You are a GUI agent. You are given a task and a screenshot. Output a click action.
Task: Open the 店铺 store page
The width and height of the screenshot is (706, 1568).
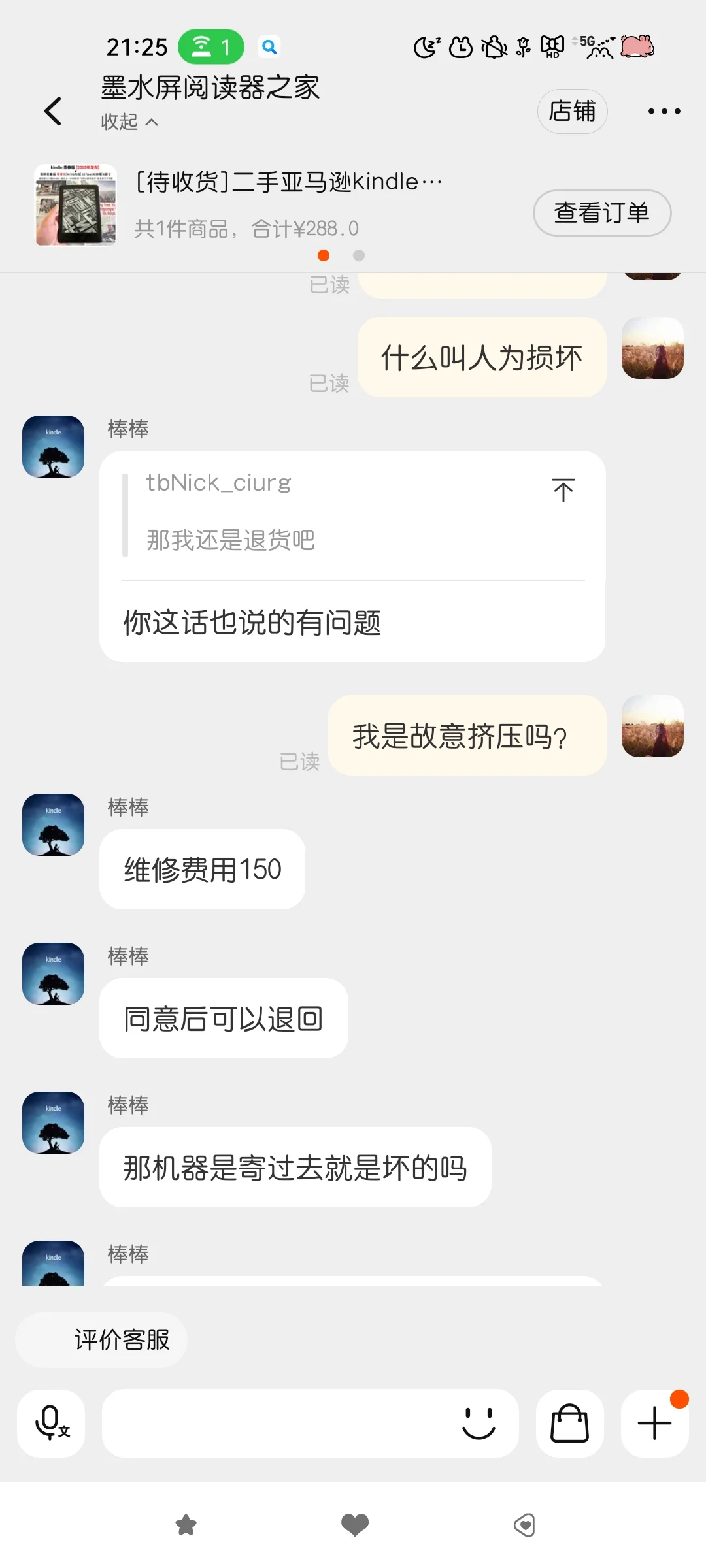click(x=572, y=111)
